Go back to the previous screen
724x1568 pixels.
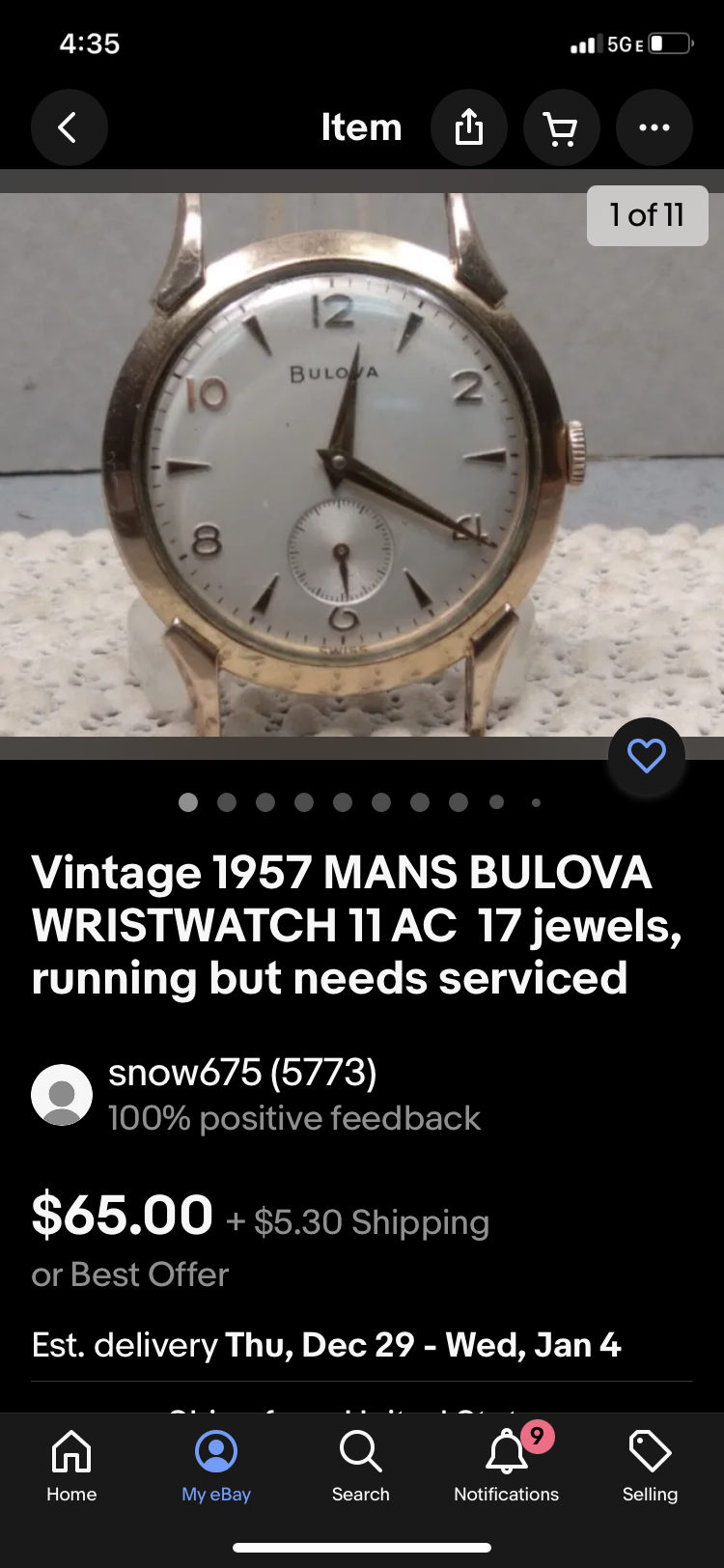pyautogui.click(x=69, y=127)
